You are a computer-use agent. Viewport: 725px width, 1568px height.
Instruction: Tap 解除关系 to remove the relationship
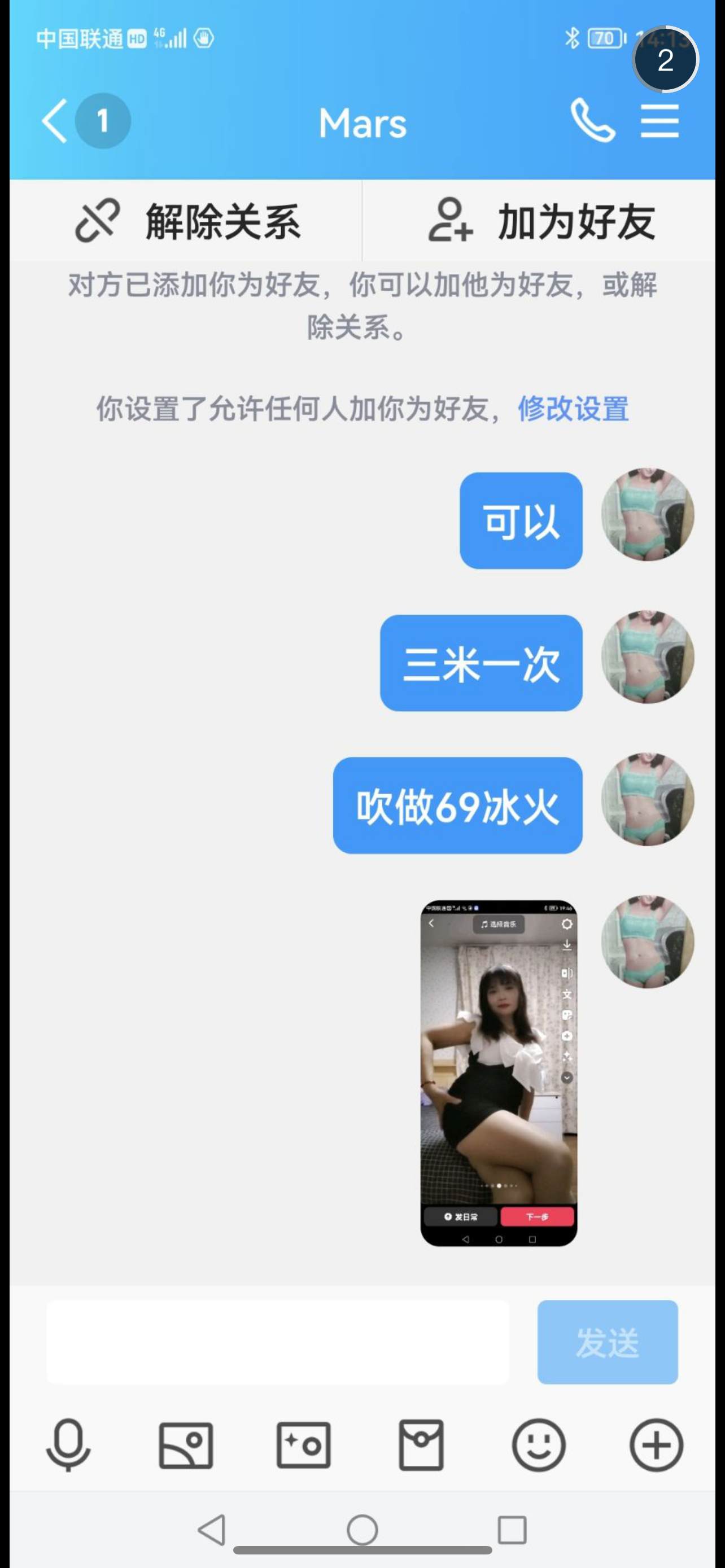coord(186,221)
